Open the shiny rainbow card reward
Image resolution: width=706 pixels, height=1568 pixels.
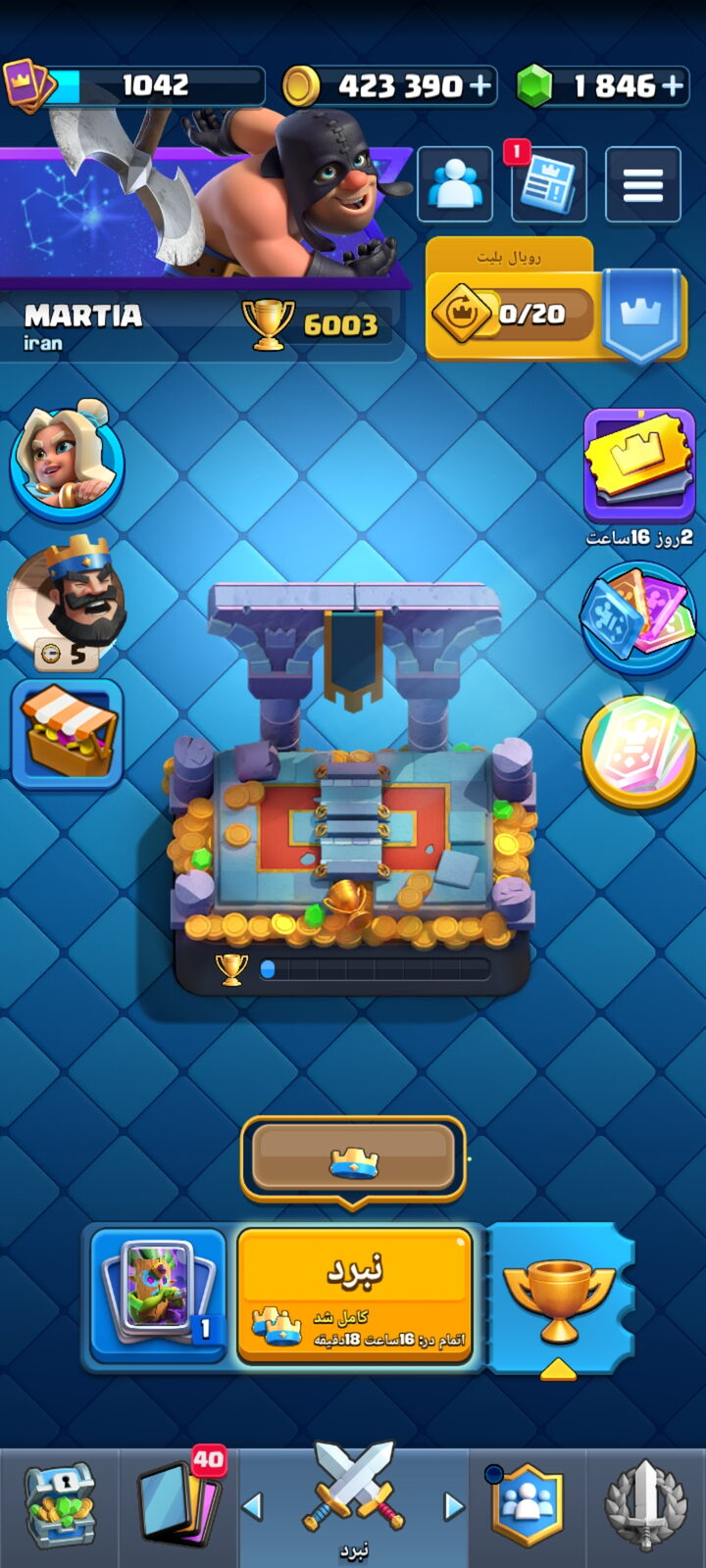(638, 753)
